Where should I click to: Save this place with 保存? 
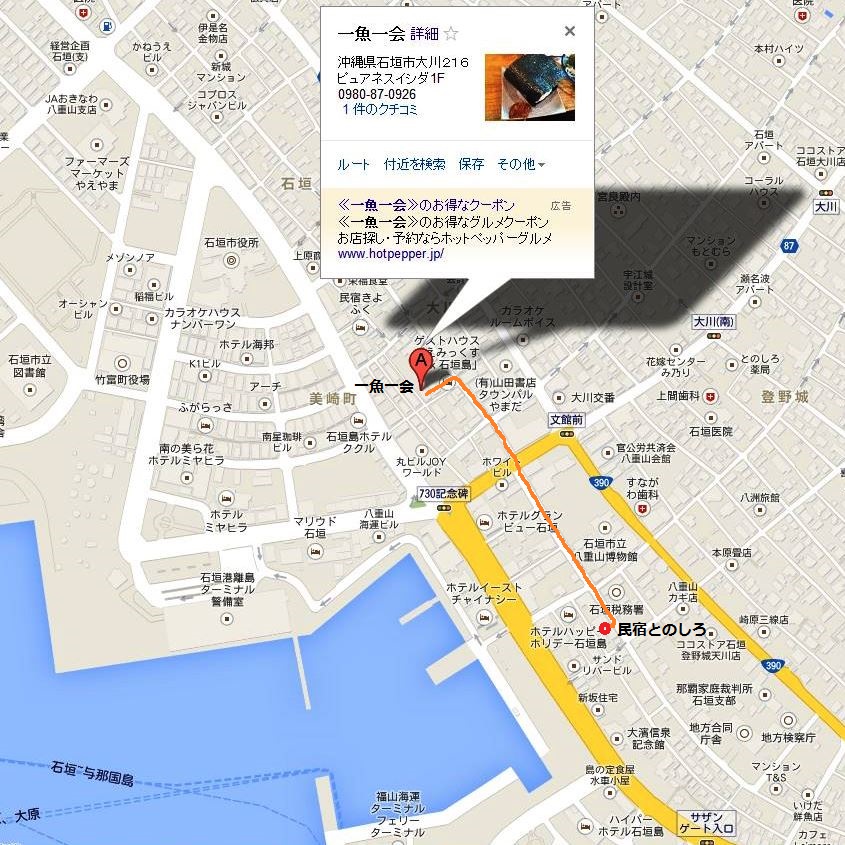coord(471,164)
